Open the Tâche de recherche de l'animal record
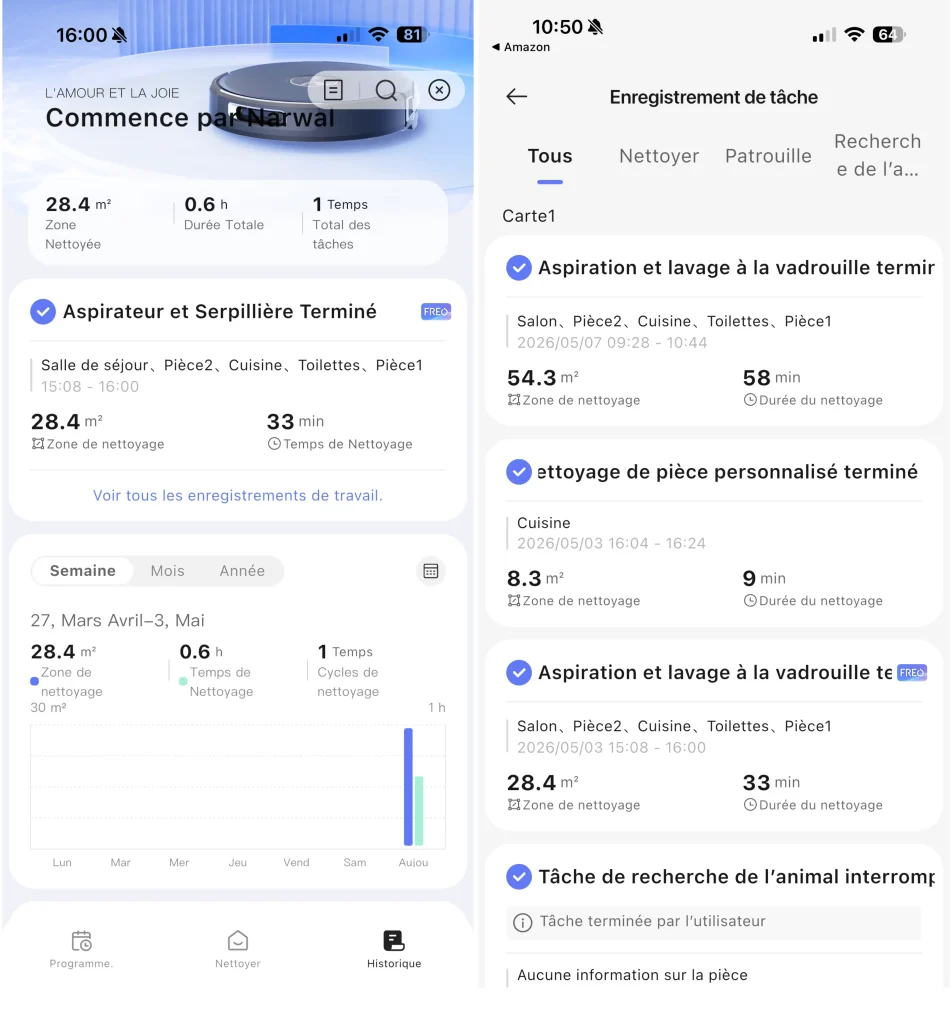 (713, 916)
